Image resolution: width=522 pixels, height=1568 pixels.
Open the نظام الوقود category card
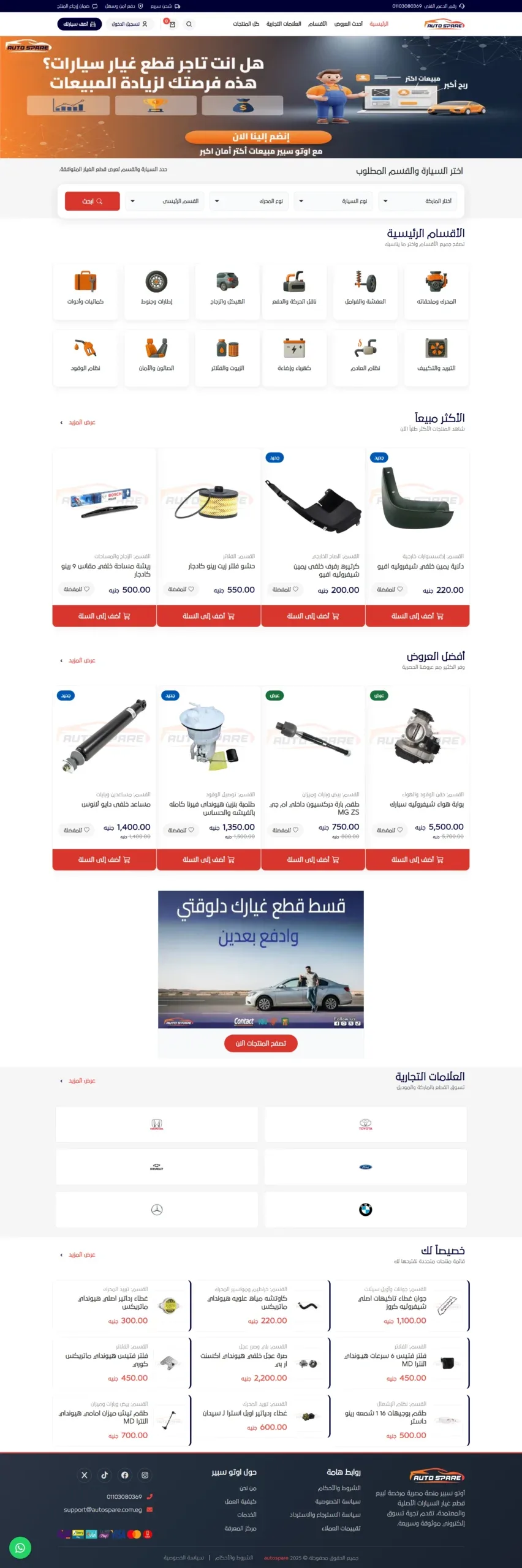(x=85, y=357)
